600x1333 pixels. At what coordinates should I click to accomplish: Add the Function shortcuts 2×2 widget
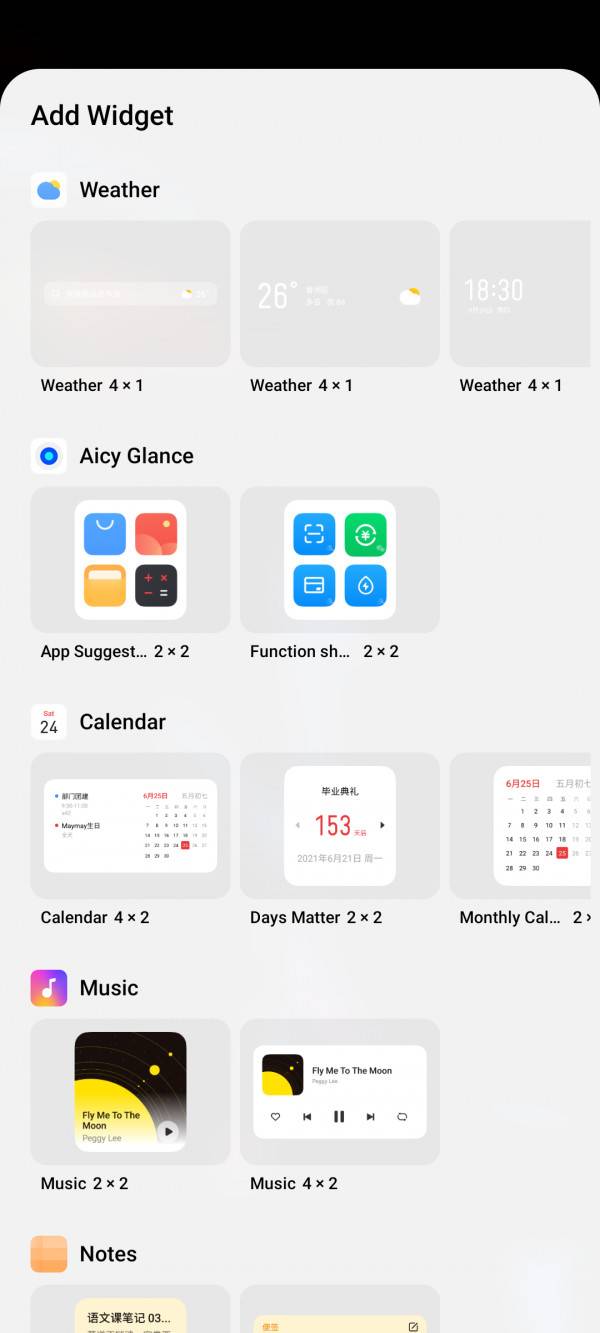[x=340, y=560]
